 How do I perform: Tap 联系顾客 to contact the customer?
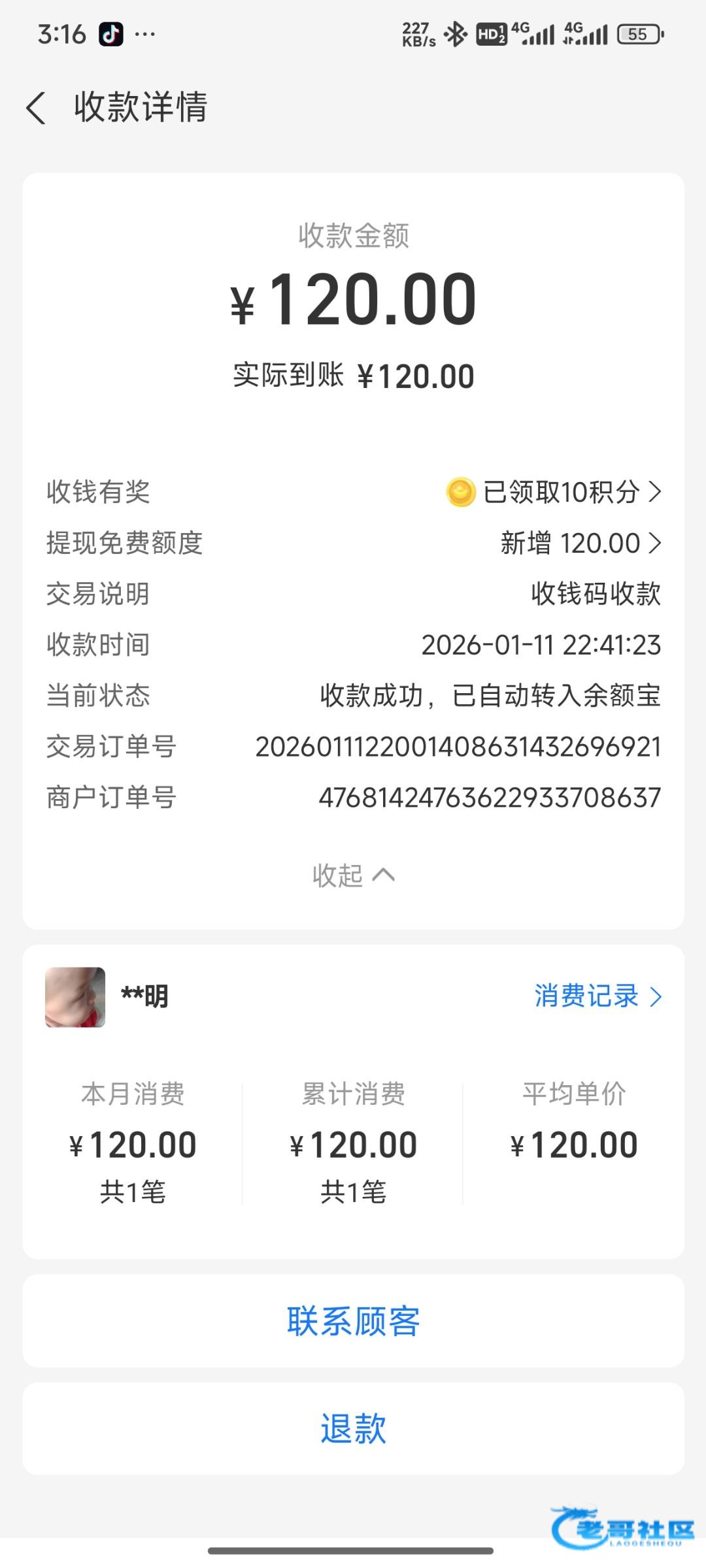click(353, 1321)
